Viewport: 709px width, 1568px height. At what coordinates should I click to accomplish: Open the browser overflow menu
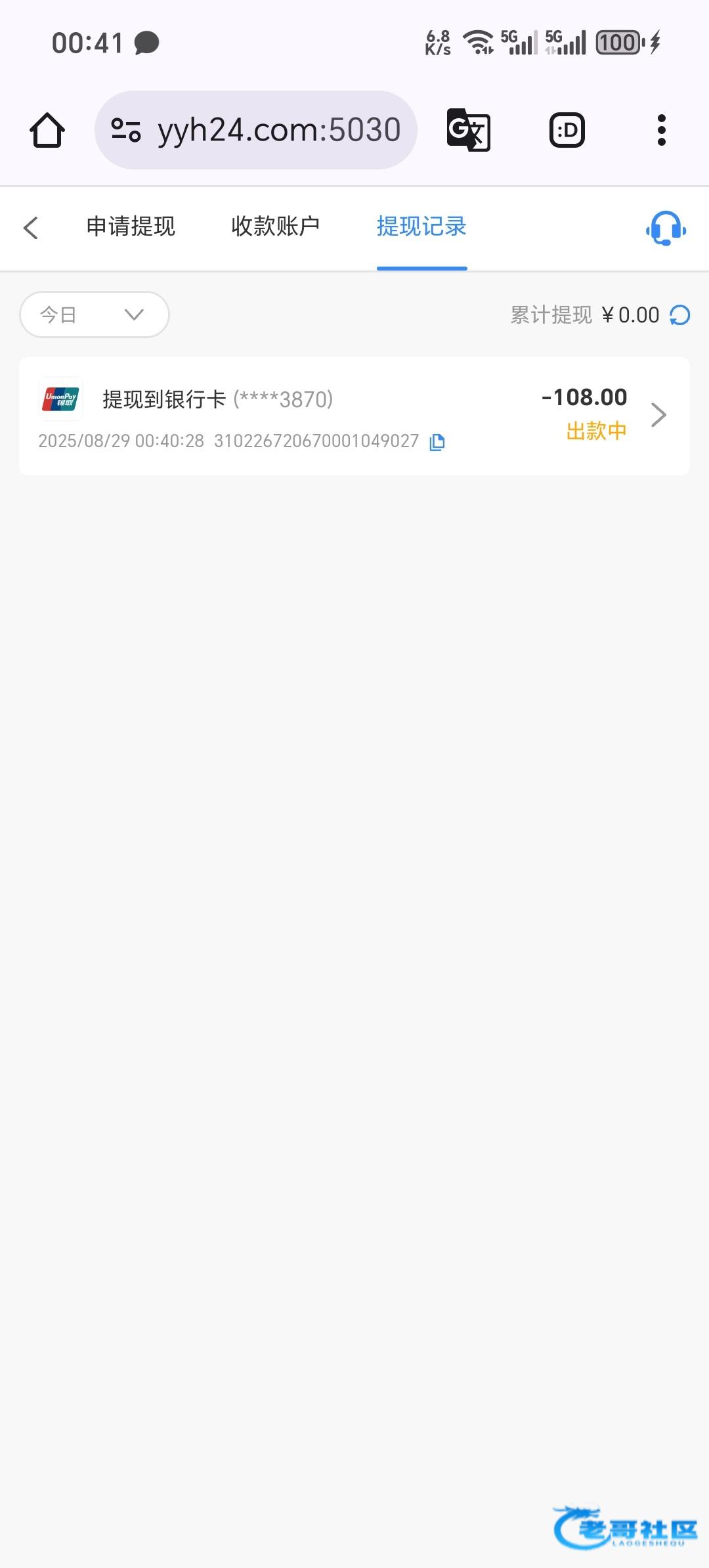pyautogui.click(x=662, y=130)
